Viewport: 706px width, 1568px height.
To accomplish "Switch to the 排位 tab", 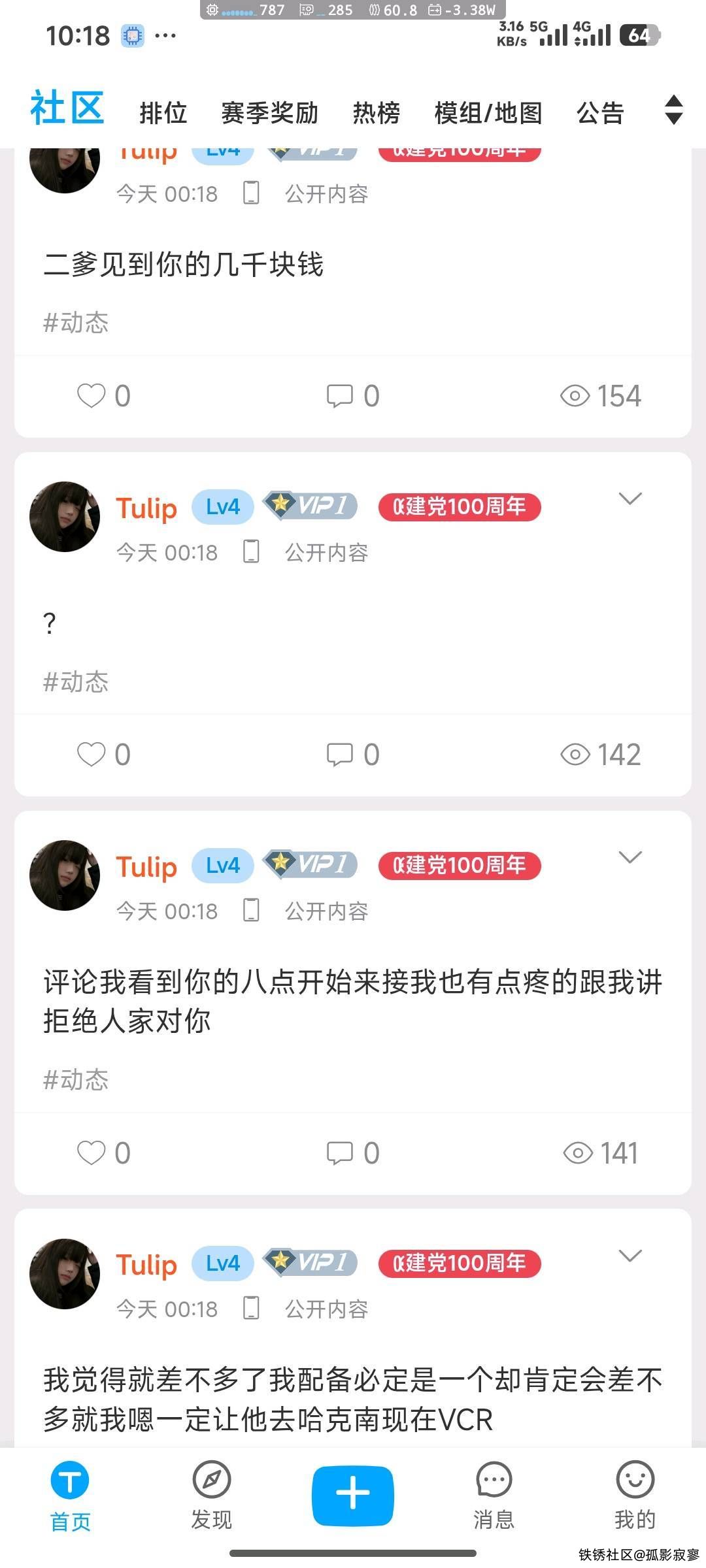I will click(x=163, y=112).
